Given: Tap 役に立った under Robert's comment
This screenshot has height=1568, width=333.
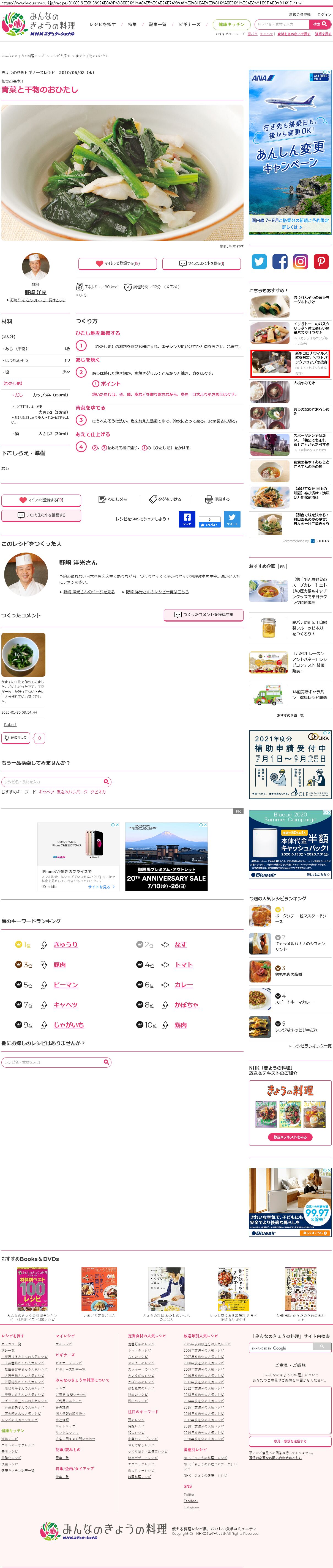Looking at the screenshot, I should click(x=15, y=738).
